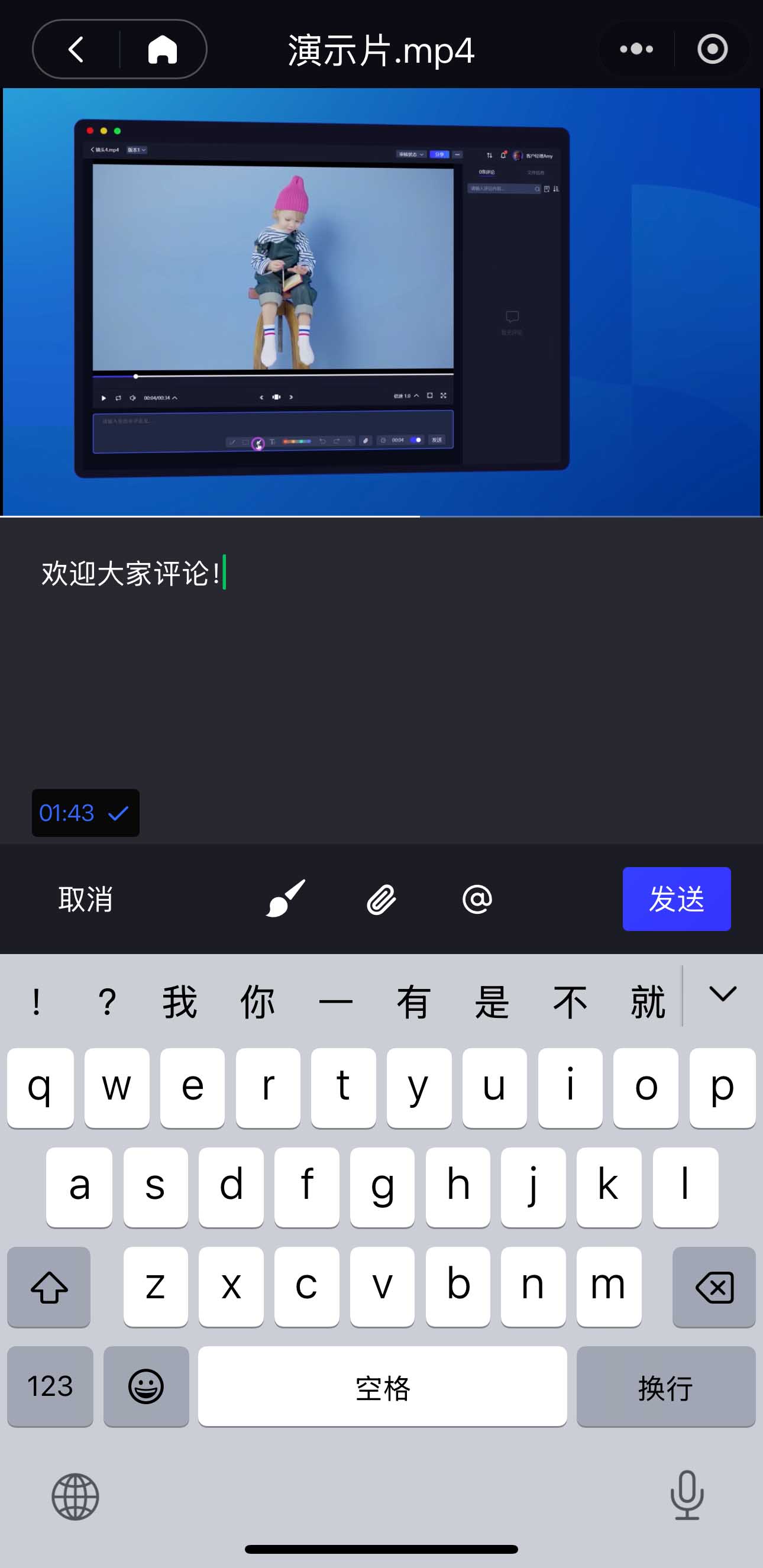
Task: Insert the suggested word 我
Action: pyautogui.click(x=179, y=1002)
